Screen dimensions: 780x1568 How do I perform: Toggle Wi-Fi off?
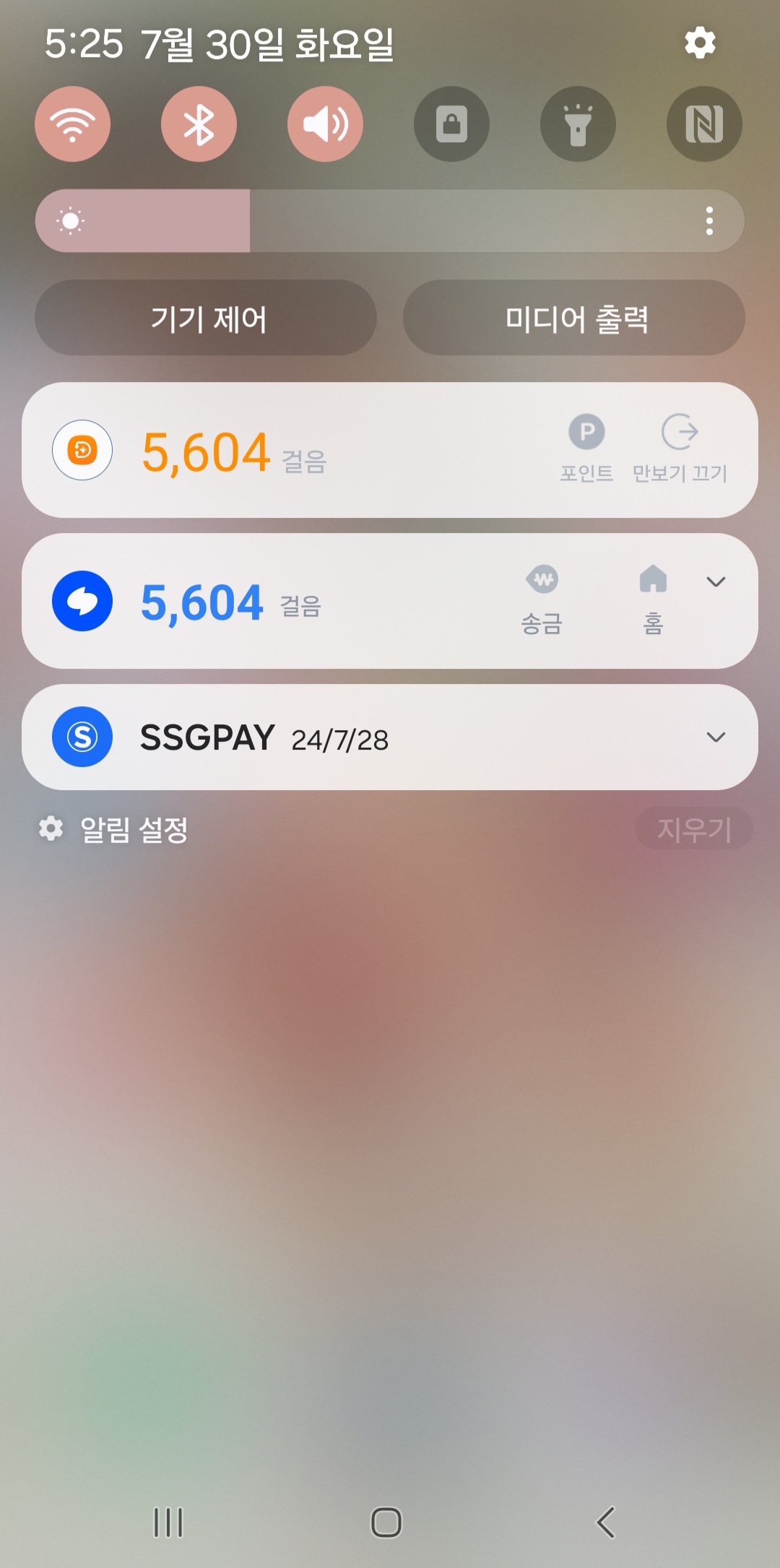[x=73, y=124]
